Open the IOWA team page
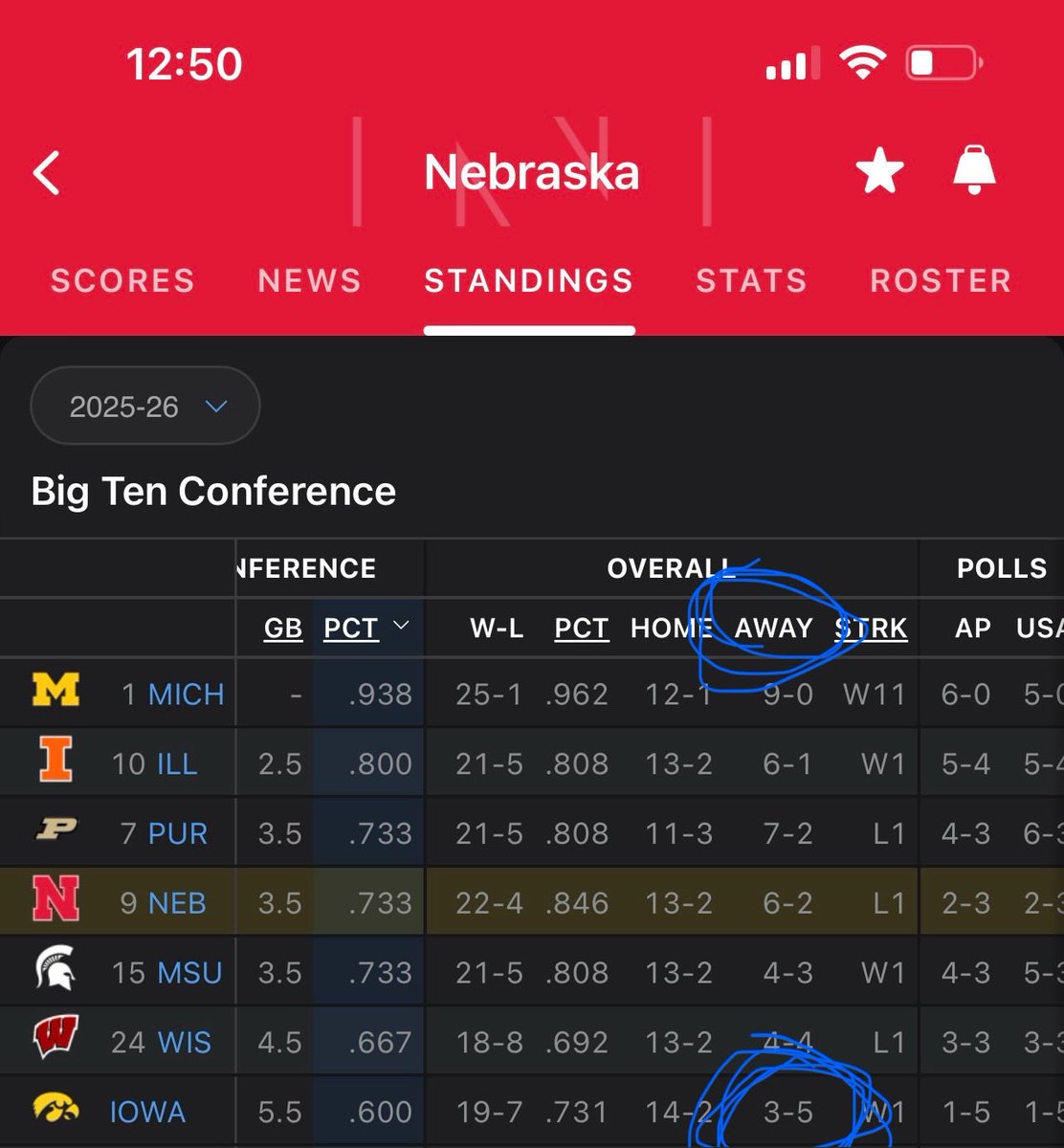The image size is (1064, 1148). (147, 1112)
